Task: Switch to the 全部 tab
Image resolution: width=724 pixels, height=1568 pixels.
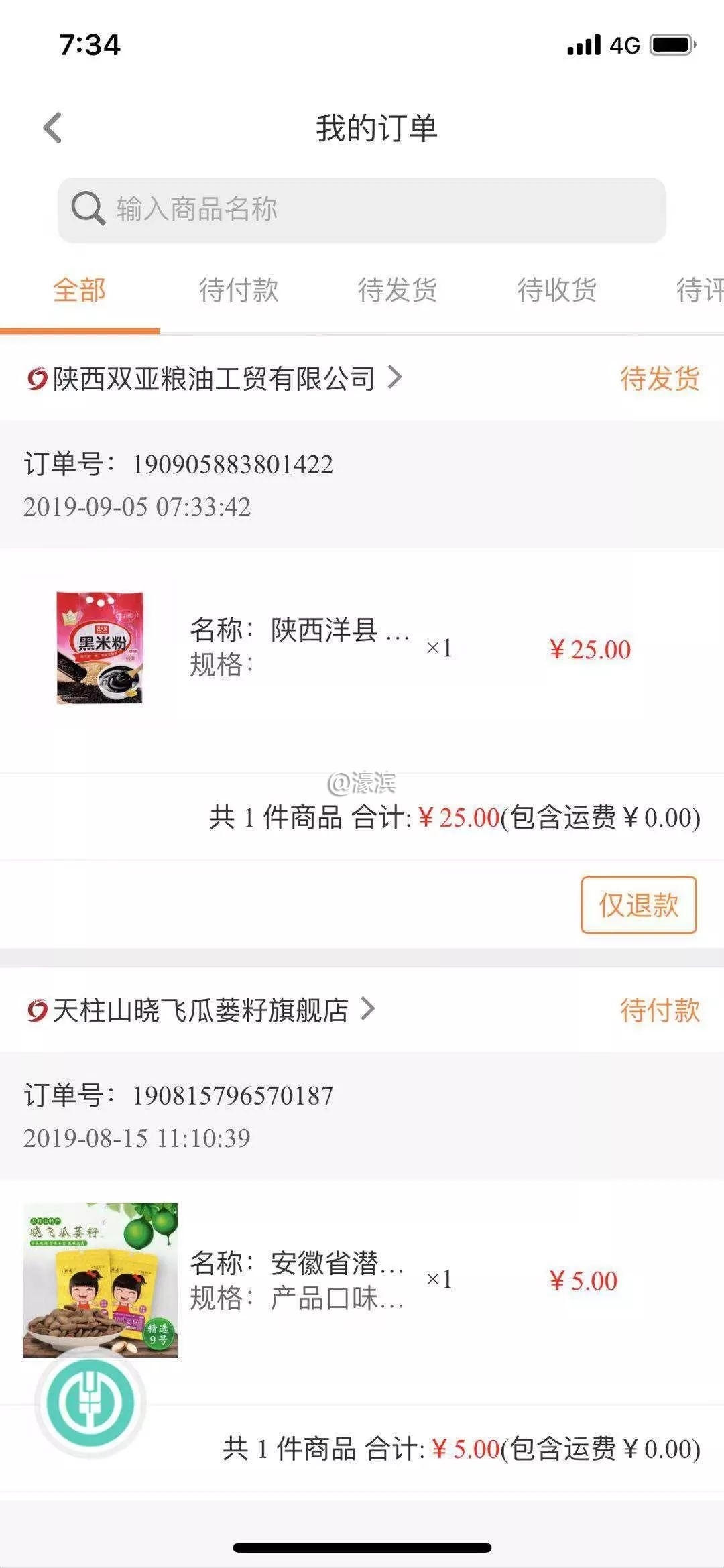Action: 79,290
